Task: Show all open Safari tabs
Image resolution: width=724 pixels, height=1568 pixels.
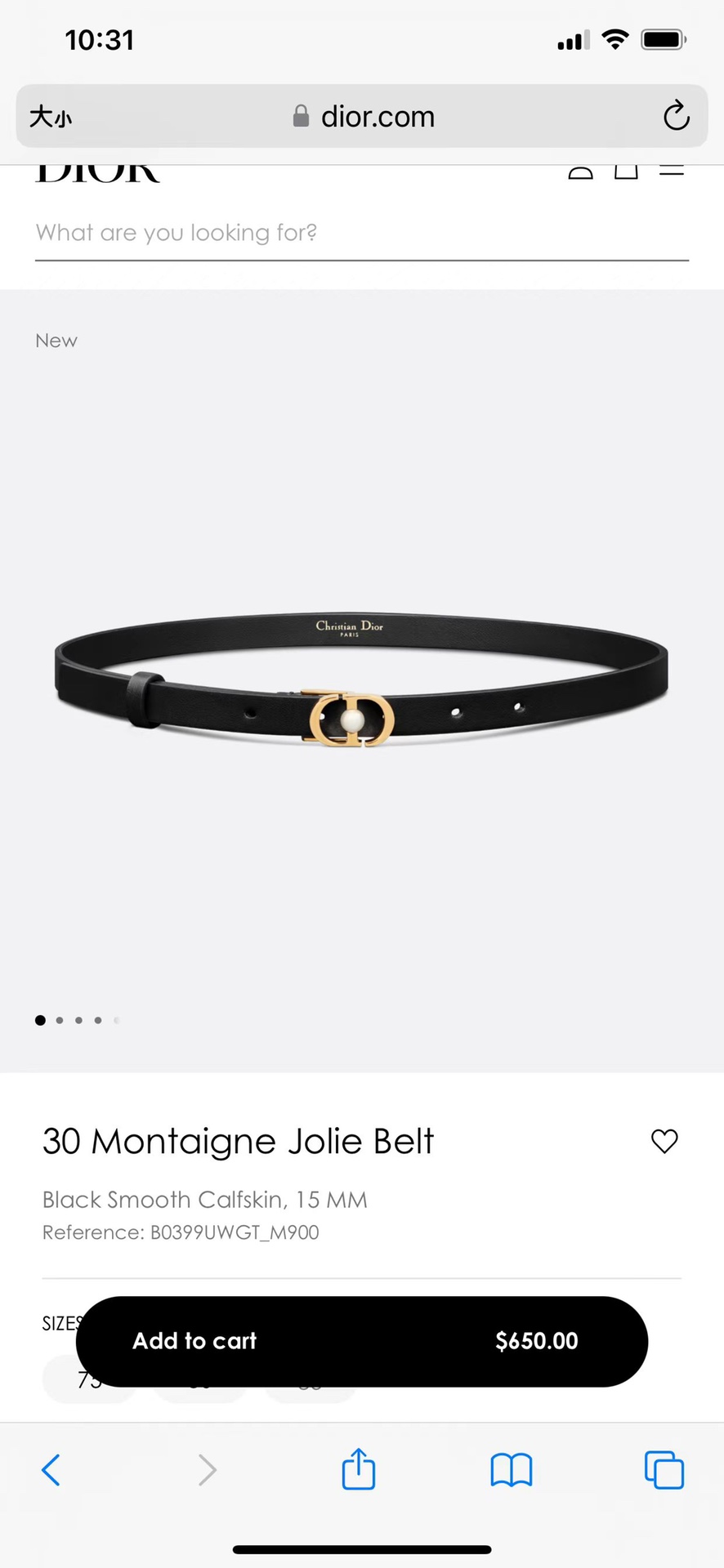Action: click(664, 1470)
